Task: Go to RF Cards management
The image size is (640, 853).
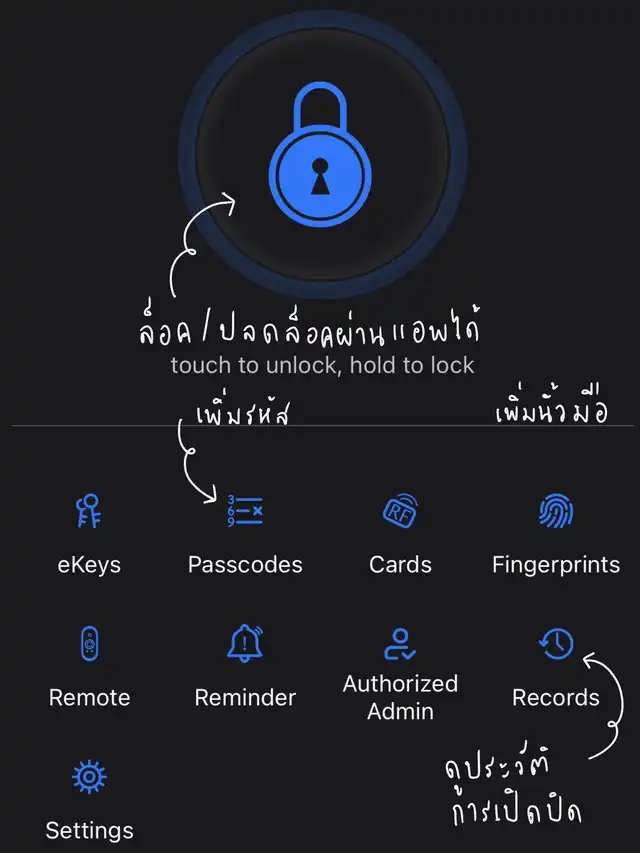Action: [x=400, y=534]
